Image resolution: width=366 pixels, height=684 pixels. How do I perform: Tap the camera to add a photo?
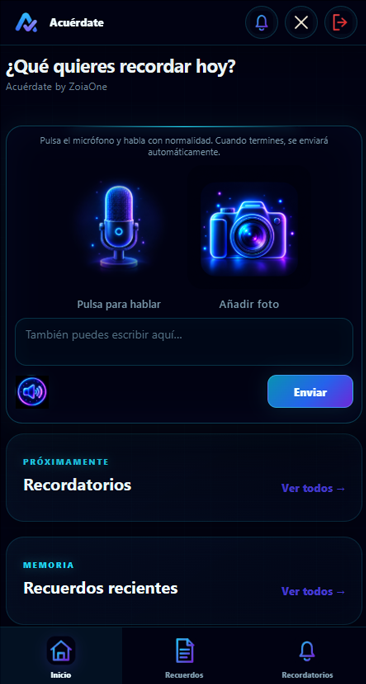click(x=249, y=229)
